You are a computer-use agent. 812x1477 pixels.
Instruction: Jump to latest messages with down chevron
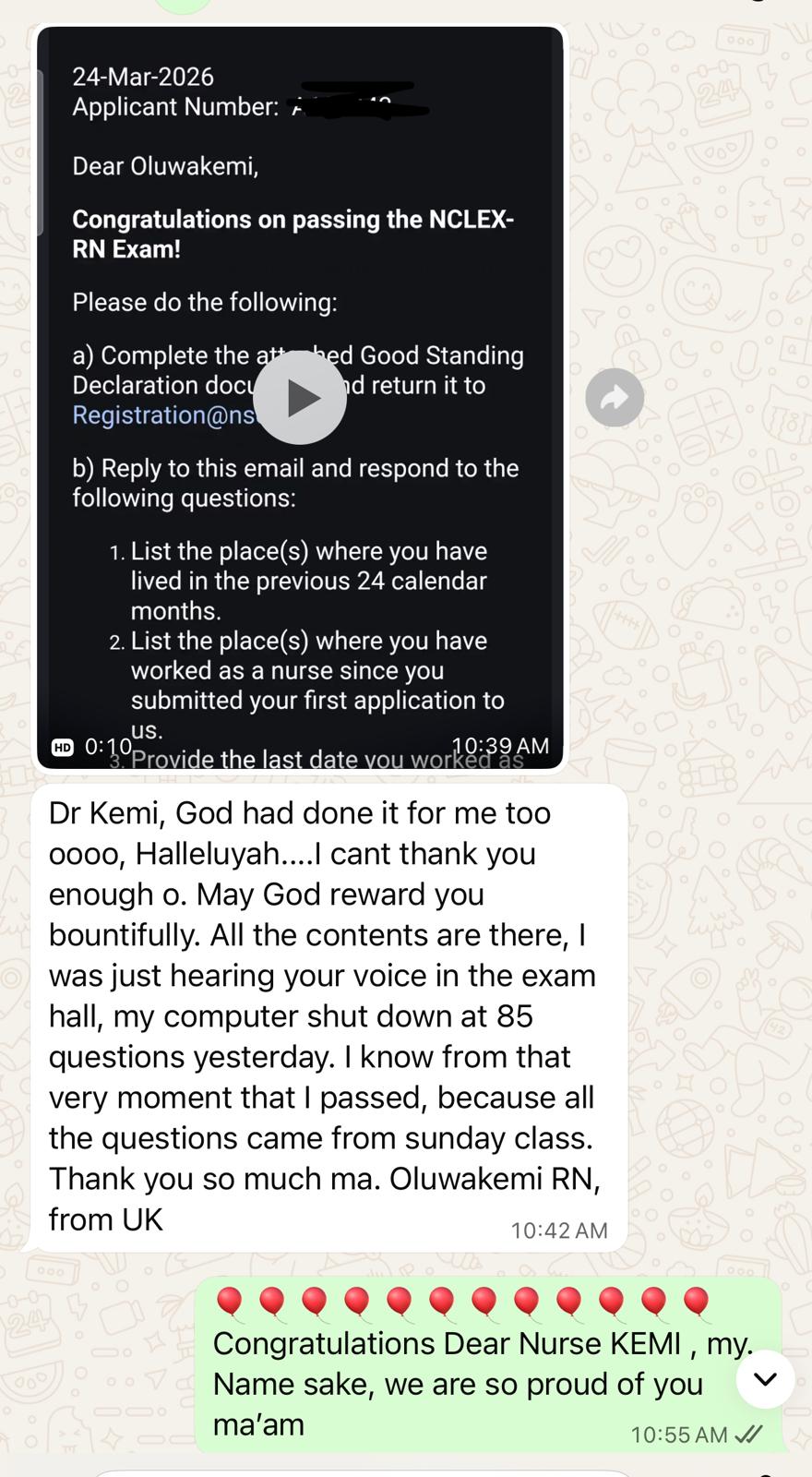click(x=765, y=1379)
